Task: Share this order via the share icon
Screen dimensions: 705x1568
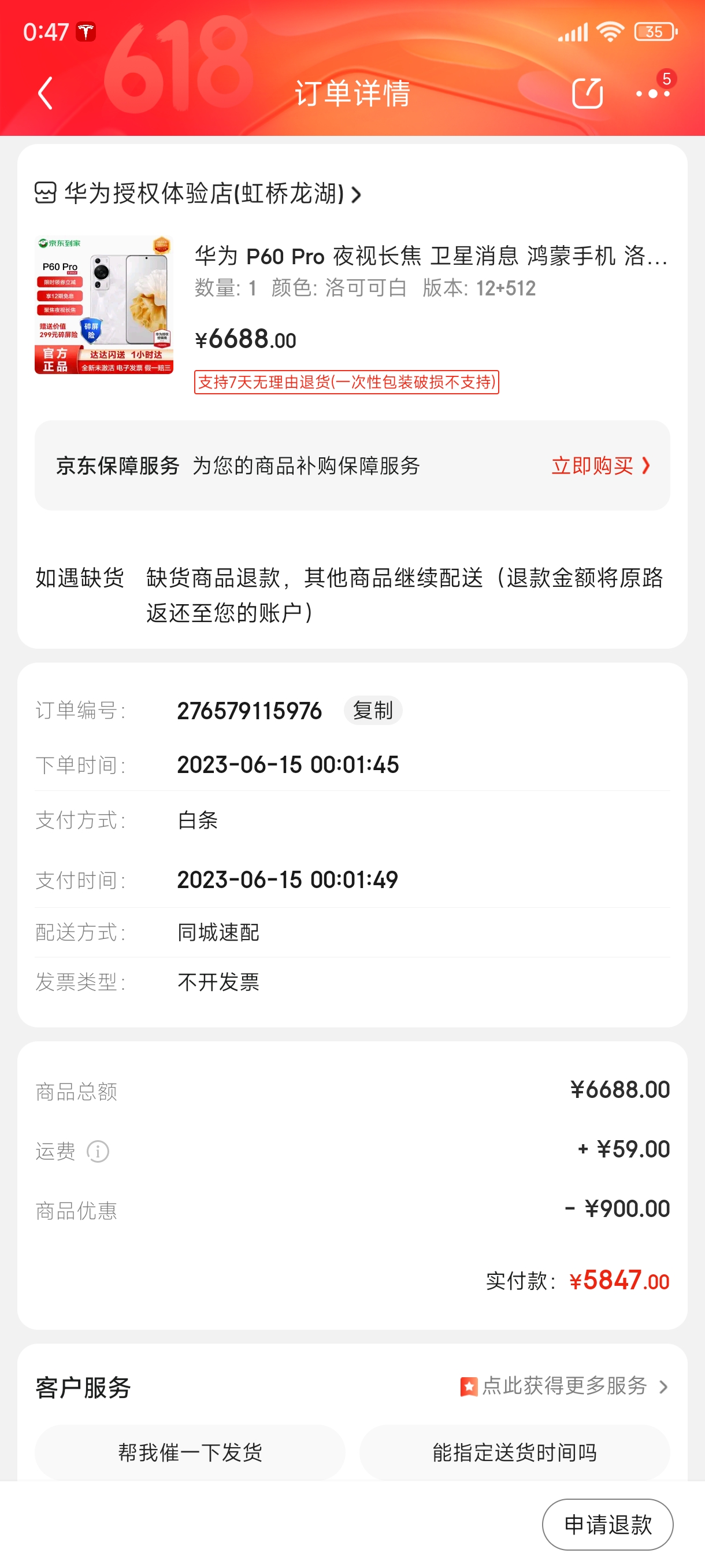Action: coord(587,93)
